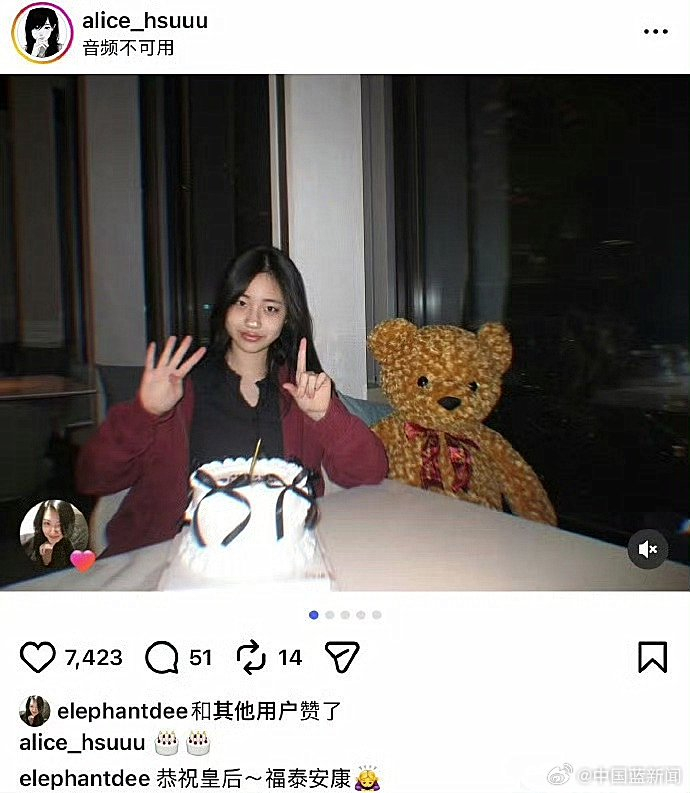Like this post with the heart icon
690x793 pixels.
(x=38, y=657)
